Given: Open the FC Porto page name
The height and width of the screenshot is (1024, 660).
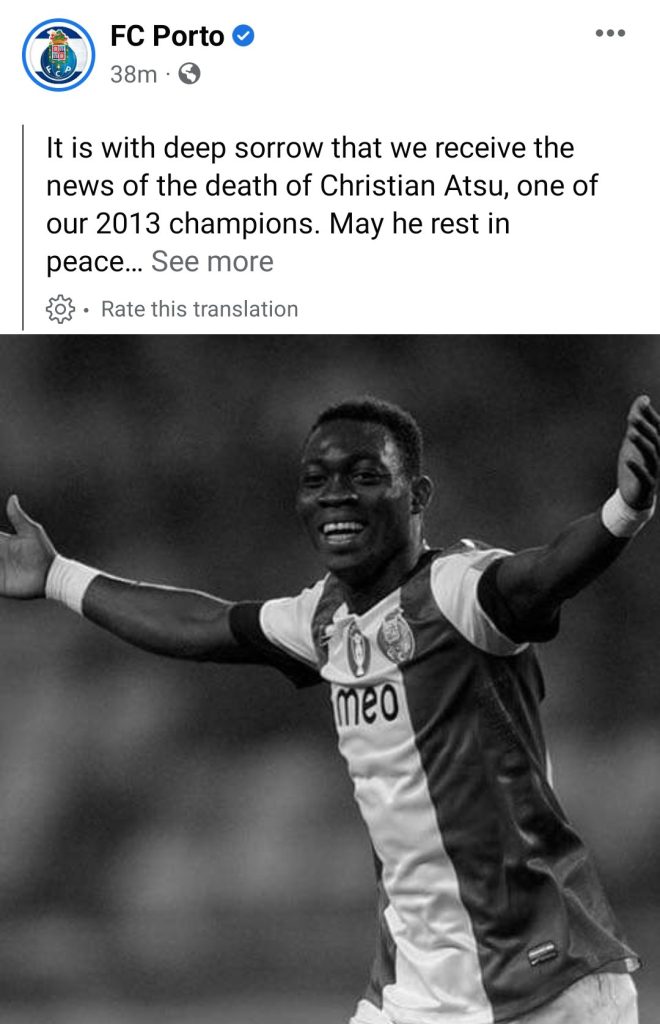Looking at the screenshot, I should pyautogui.click(x=167, y=37).
